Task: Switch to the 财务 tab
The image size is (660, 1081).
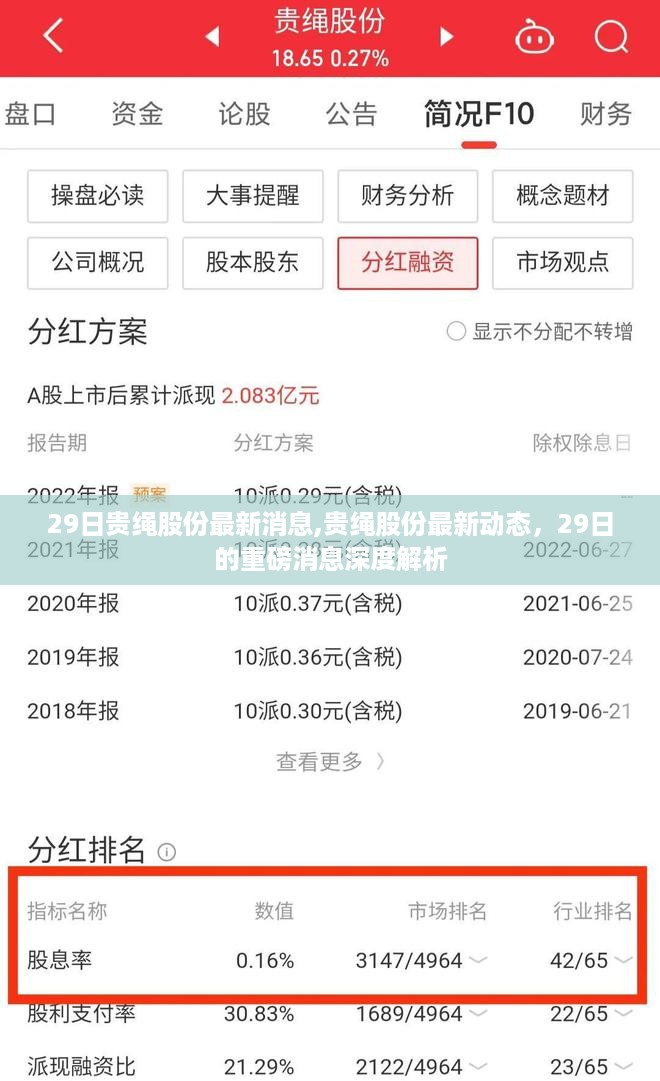Action: tap(606, 113)
